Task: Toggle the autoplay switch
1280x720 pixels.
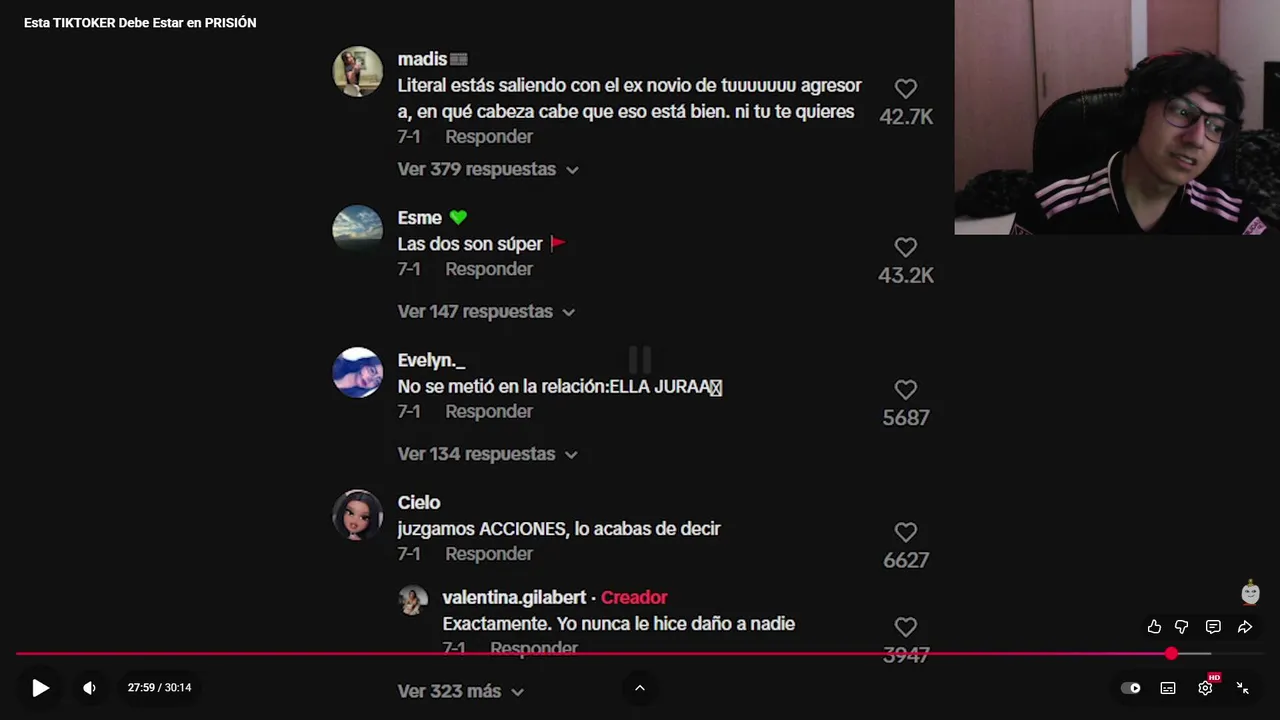Action: [1131, 688]
